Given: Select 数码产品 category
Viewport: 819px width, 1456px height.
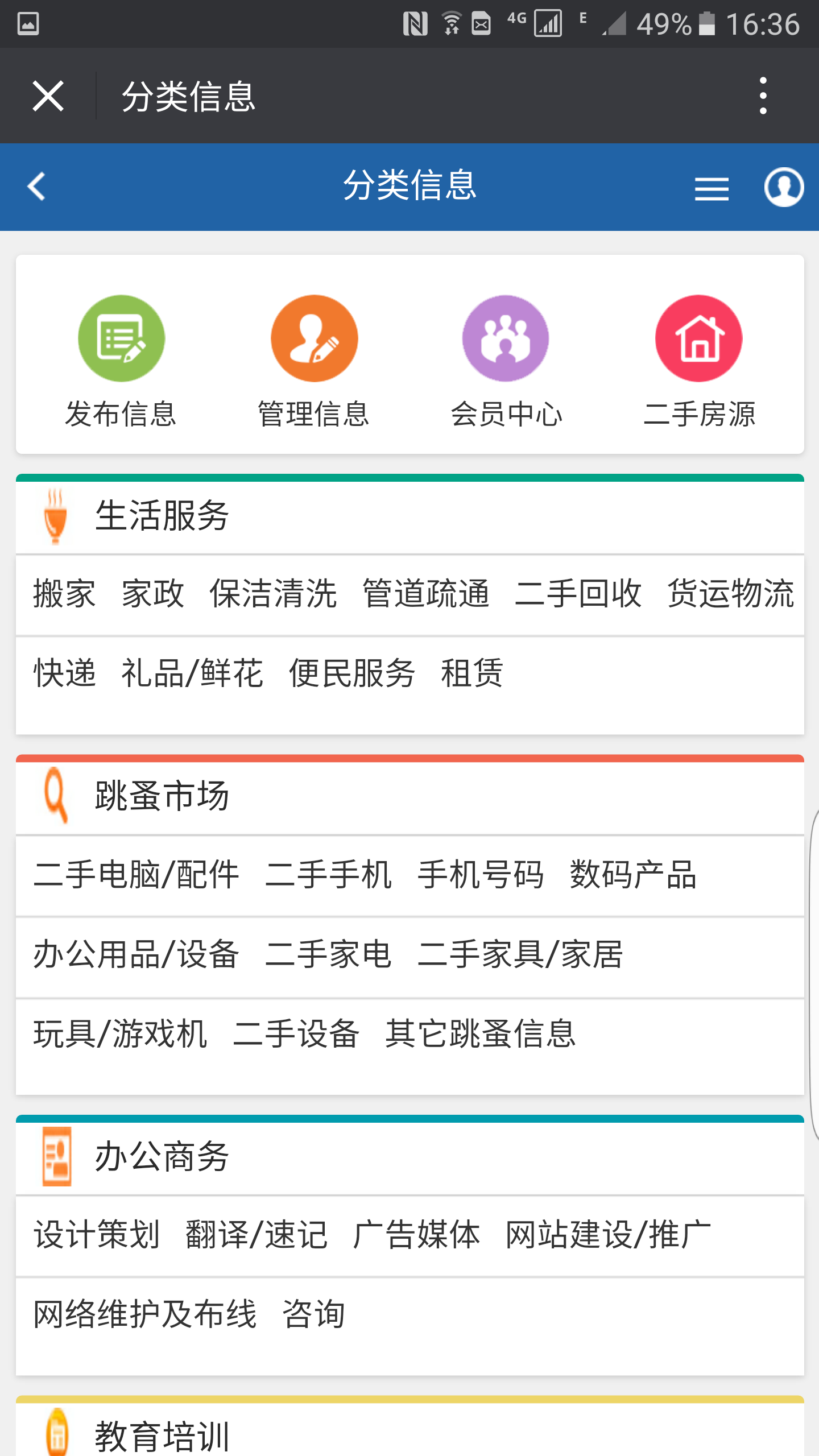Looking at the screenshot, I should (633, 875).
